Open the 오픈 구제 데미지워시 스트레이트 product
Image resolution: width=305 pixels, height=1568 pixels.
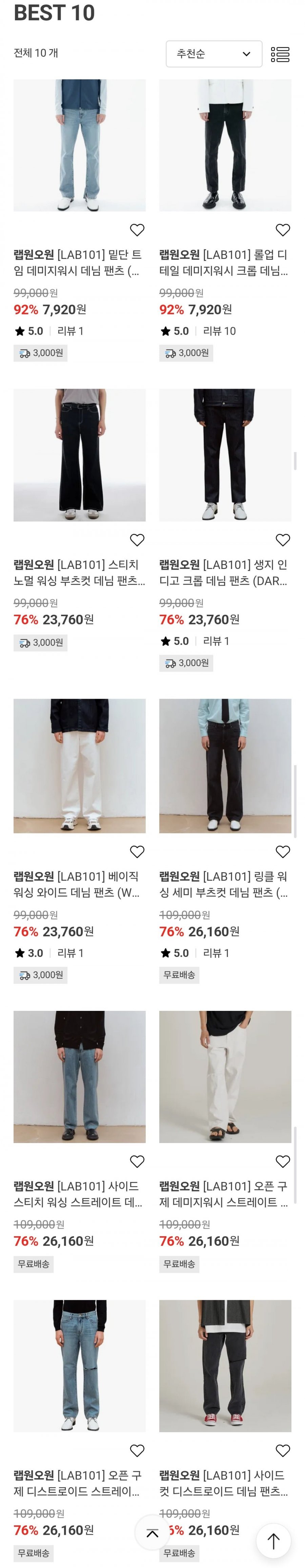tap(225, 1076)
